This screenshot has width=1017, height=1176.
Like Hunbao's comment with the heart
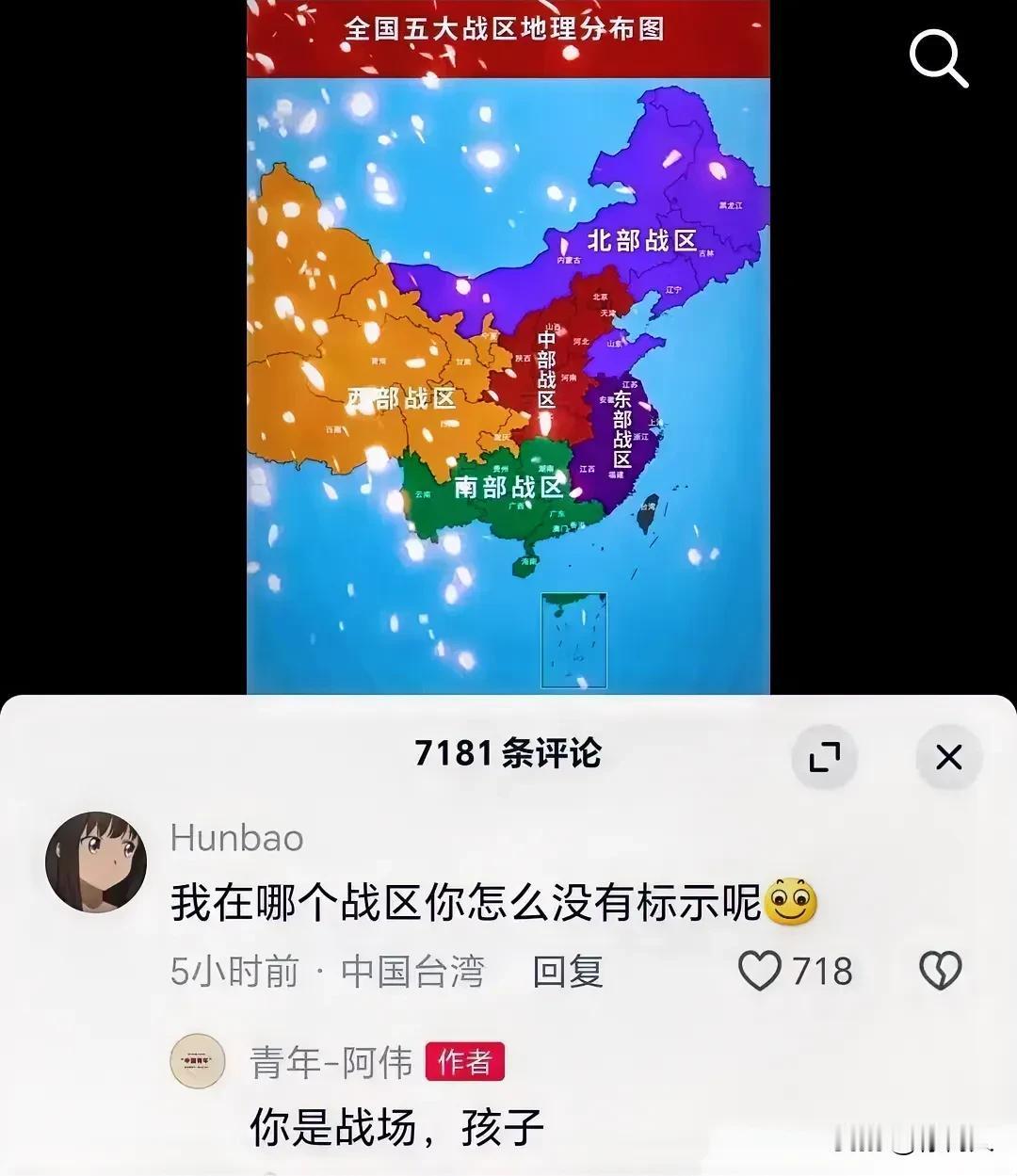coord(760,971)
